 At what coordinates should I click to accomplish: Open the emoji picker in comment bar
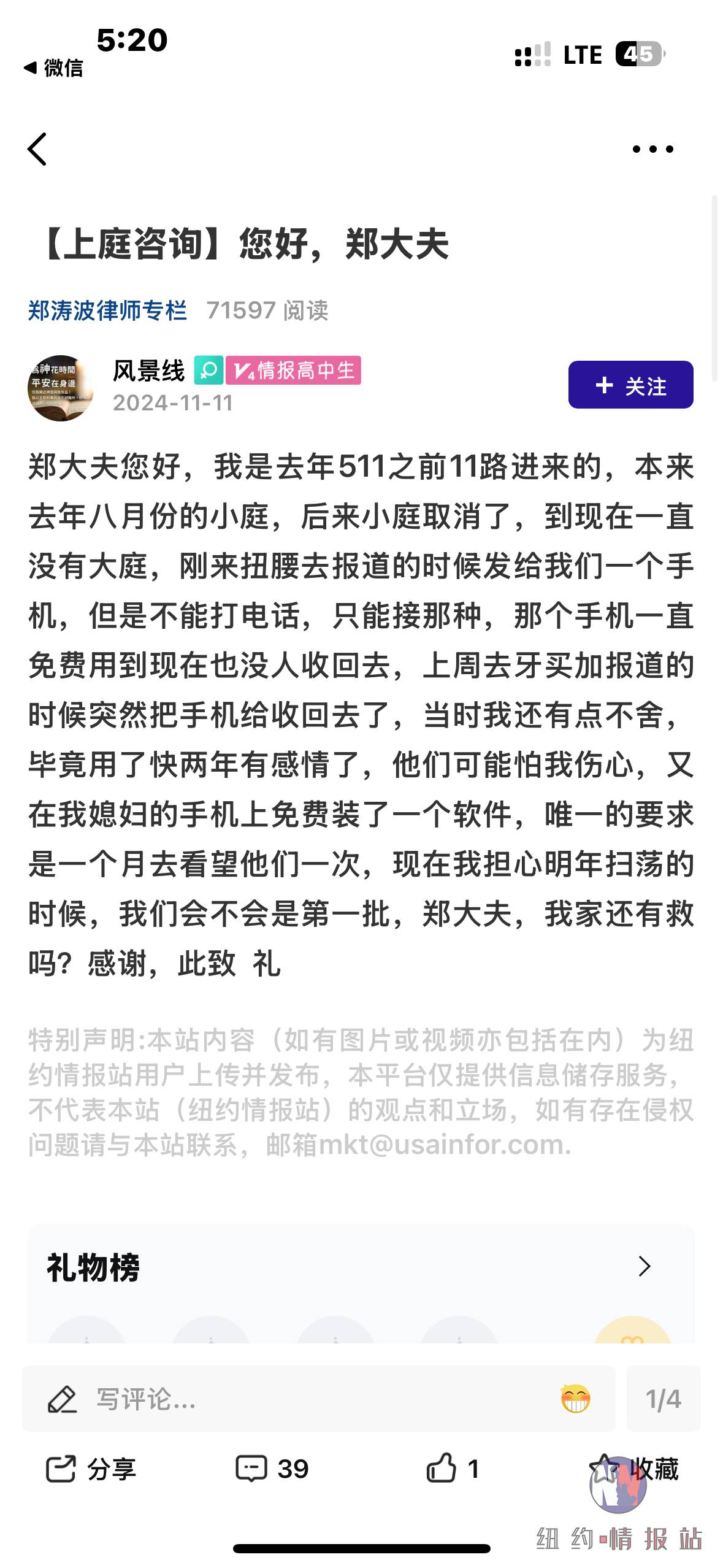(575, 1399)
